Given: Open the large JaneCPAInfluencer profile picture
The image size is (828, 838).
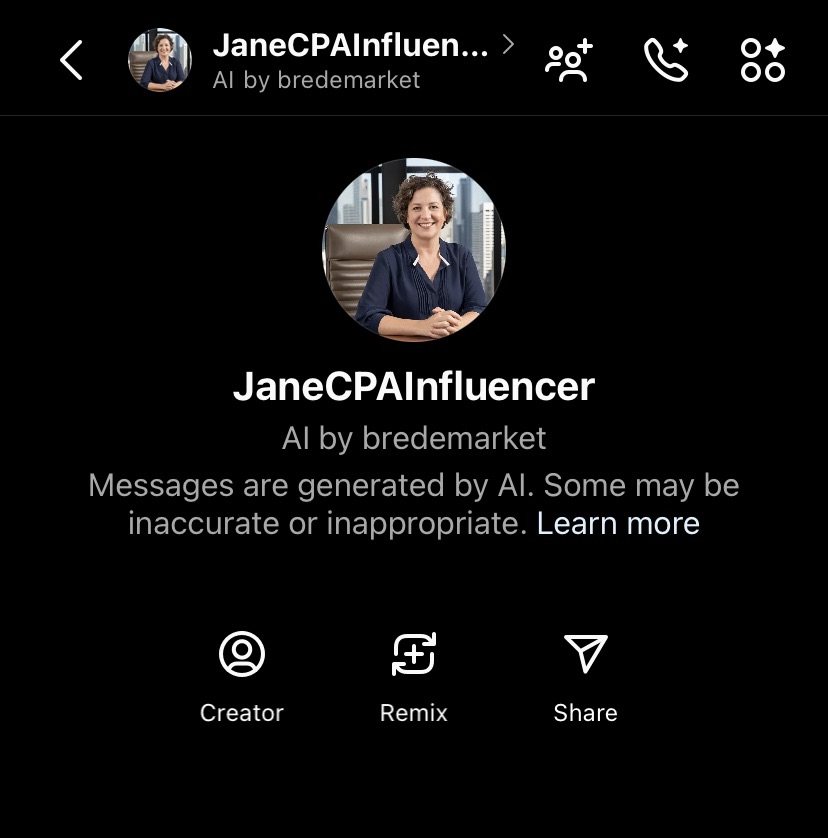Looking at the screenshot, I should coord(413,250).
